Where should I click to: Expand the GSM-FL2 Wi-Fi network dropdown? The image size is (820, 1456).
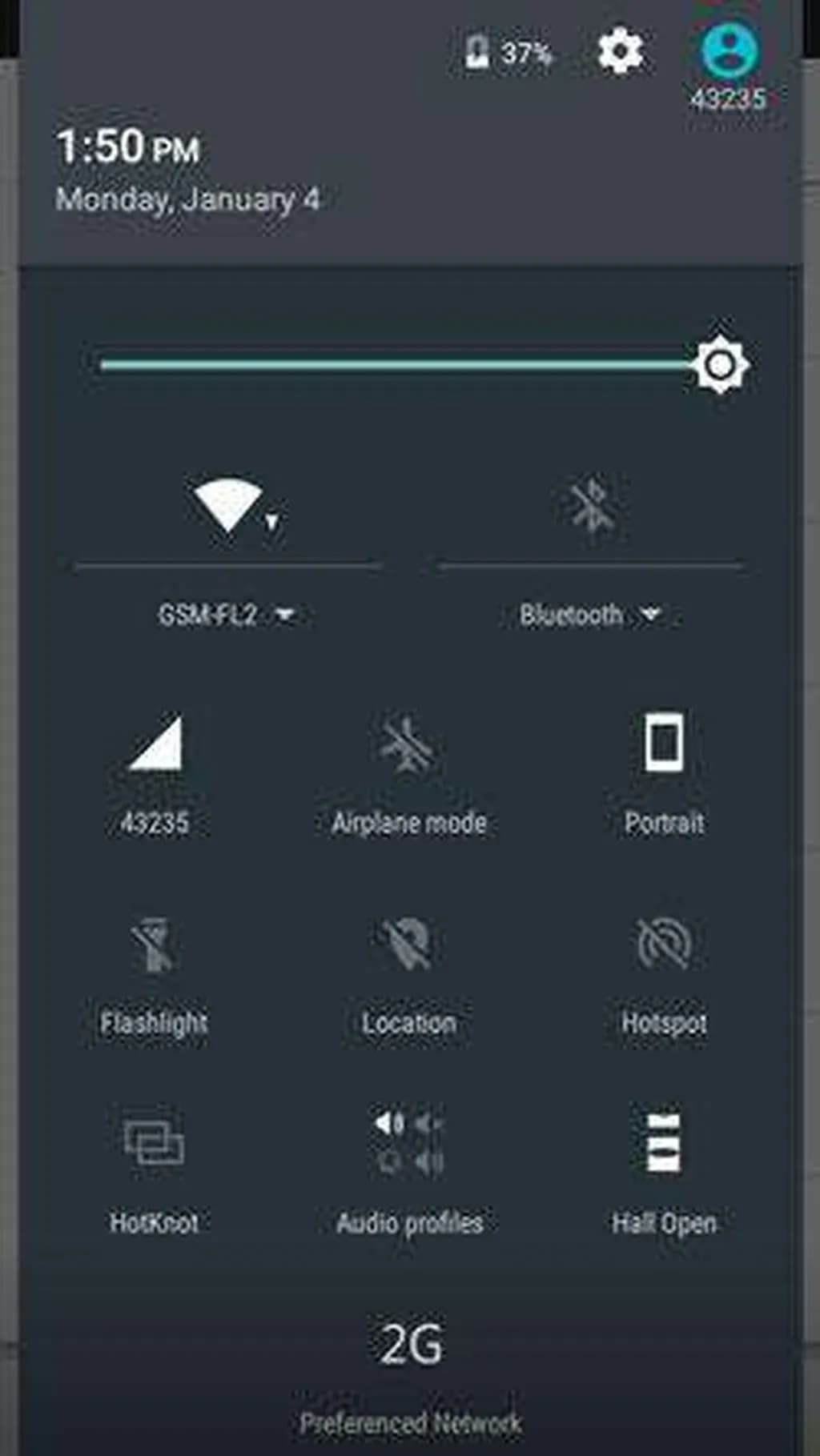pos(227,615)
